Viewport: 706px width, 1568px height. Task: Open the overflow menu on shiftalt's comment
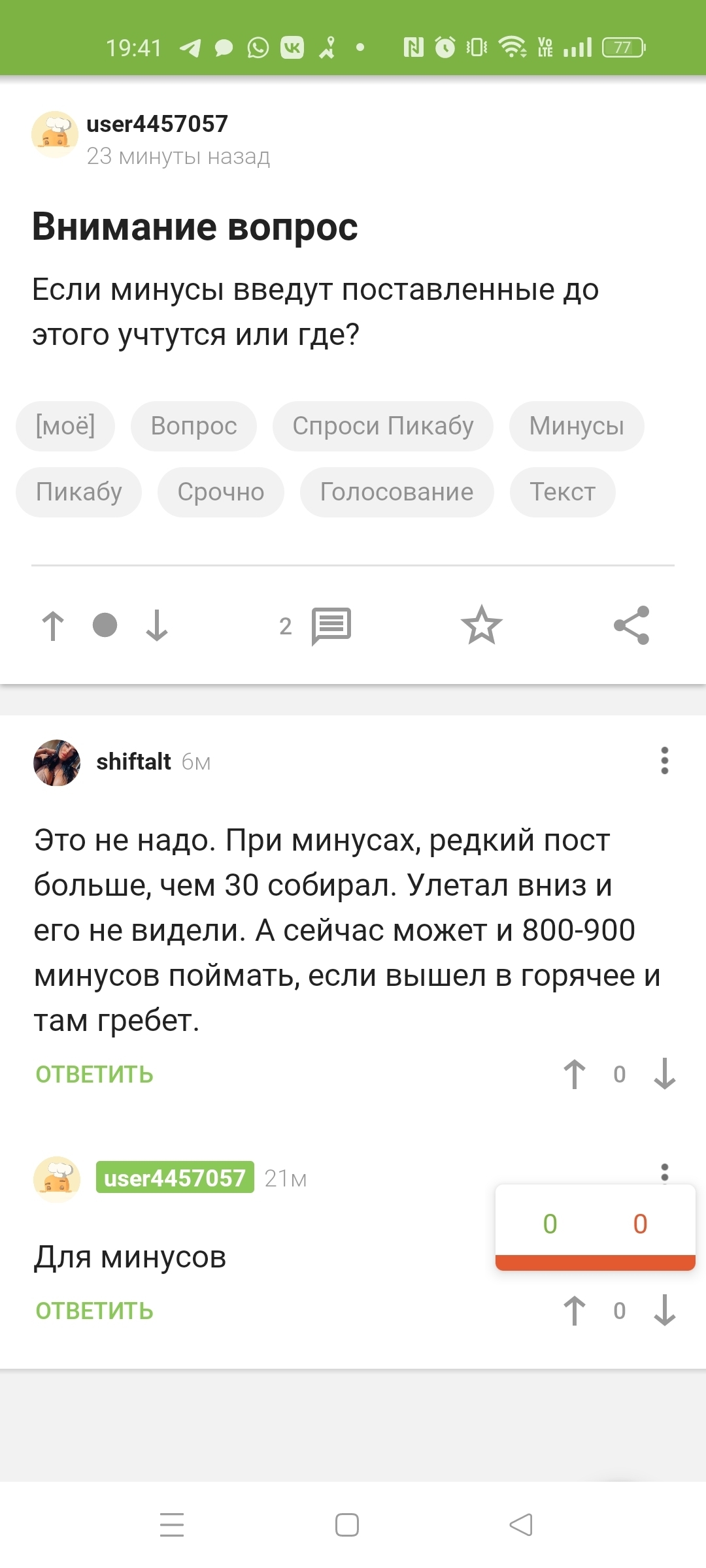coord(664,760)
